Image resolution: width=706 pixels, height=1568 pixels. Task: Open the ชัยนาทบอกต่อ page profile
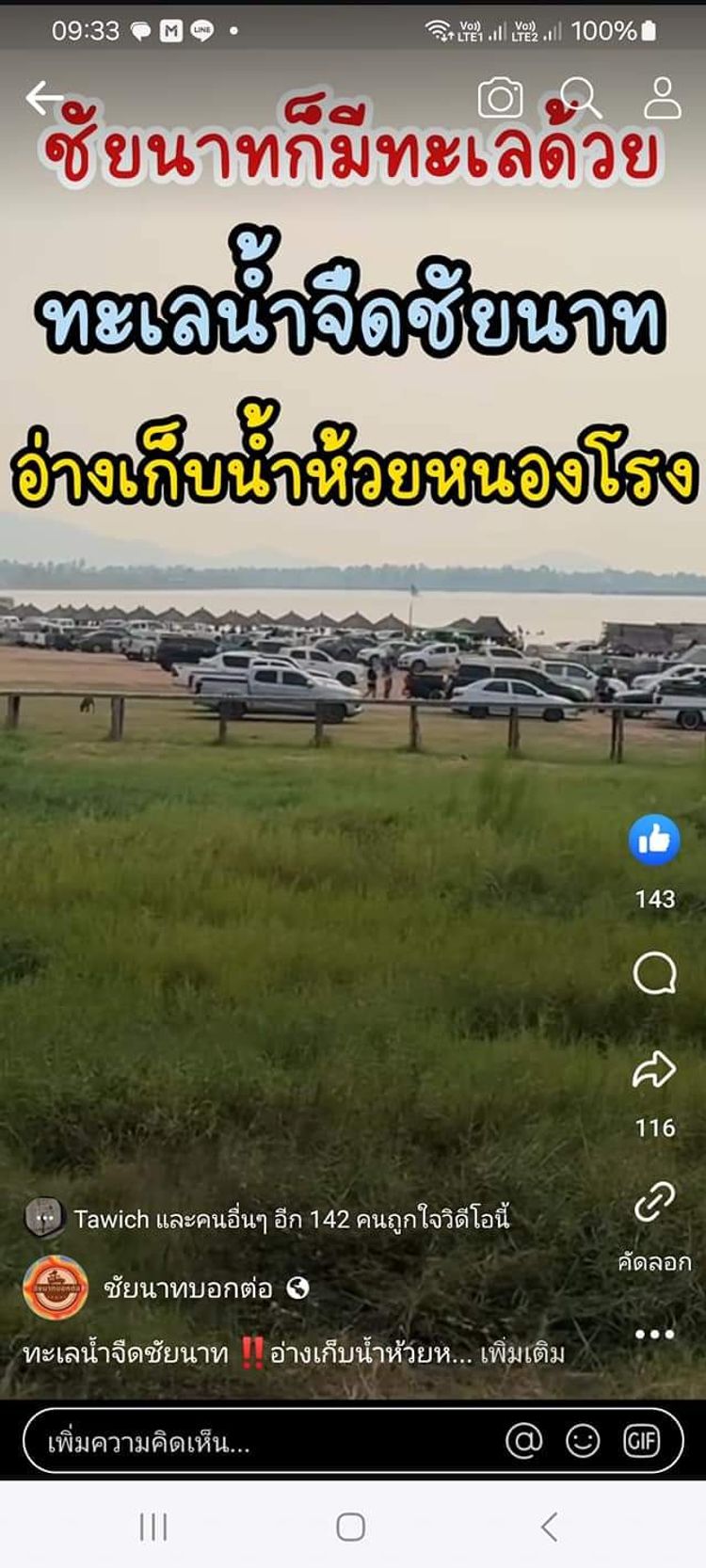tap(187, 1288)
